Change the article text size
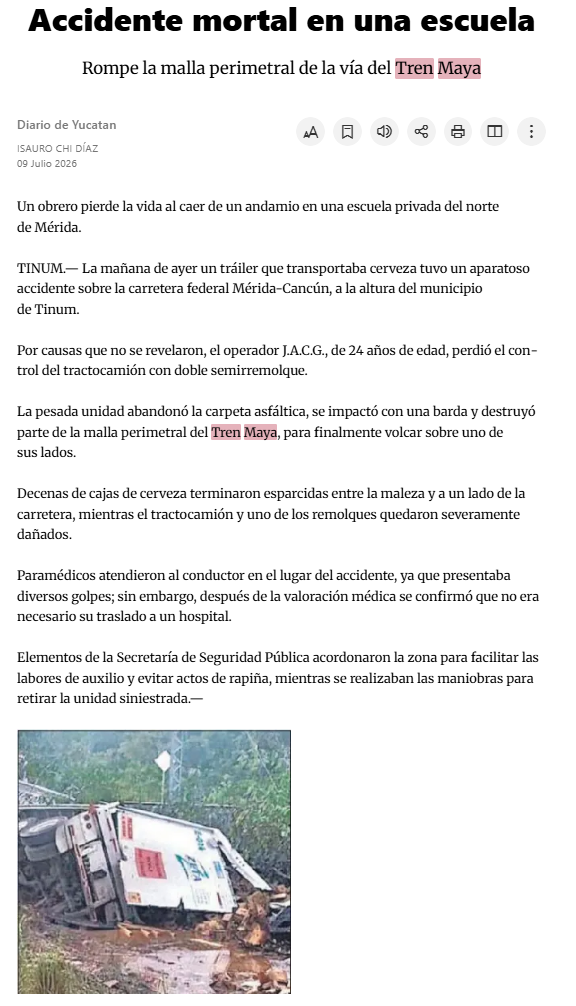 pos(310,132)
